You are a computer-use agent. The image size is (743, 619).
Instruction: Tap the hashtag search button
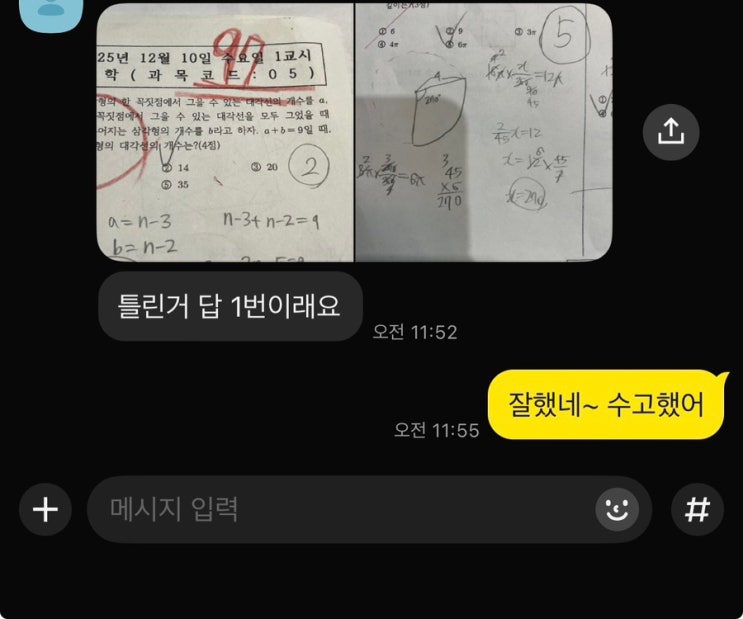pos(696,510)
